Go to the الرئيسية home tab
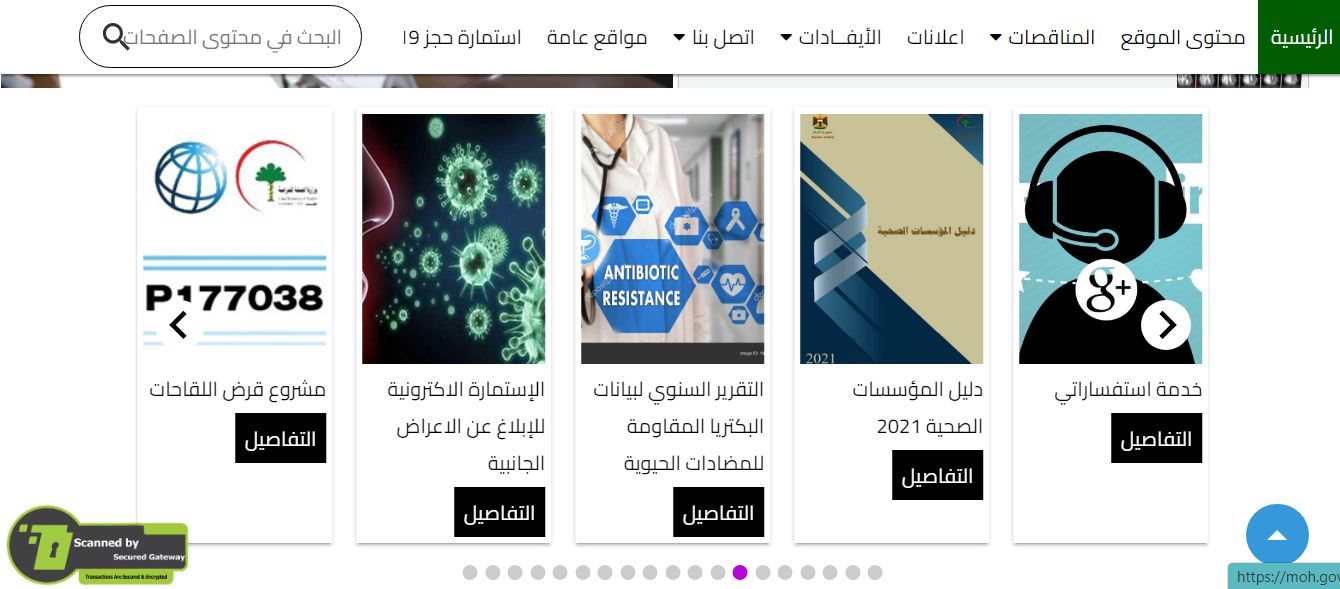The width and height of the screenshot is (1340, 589). pyautogui.click(x=1300, y=38)
